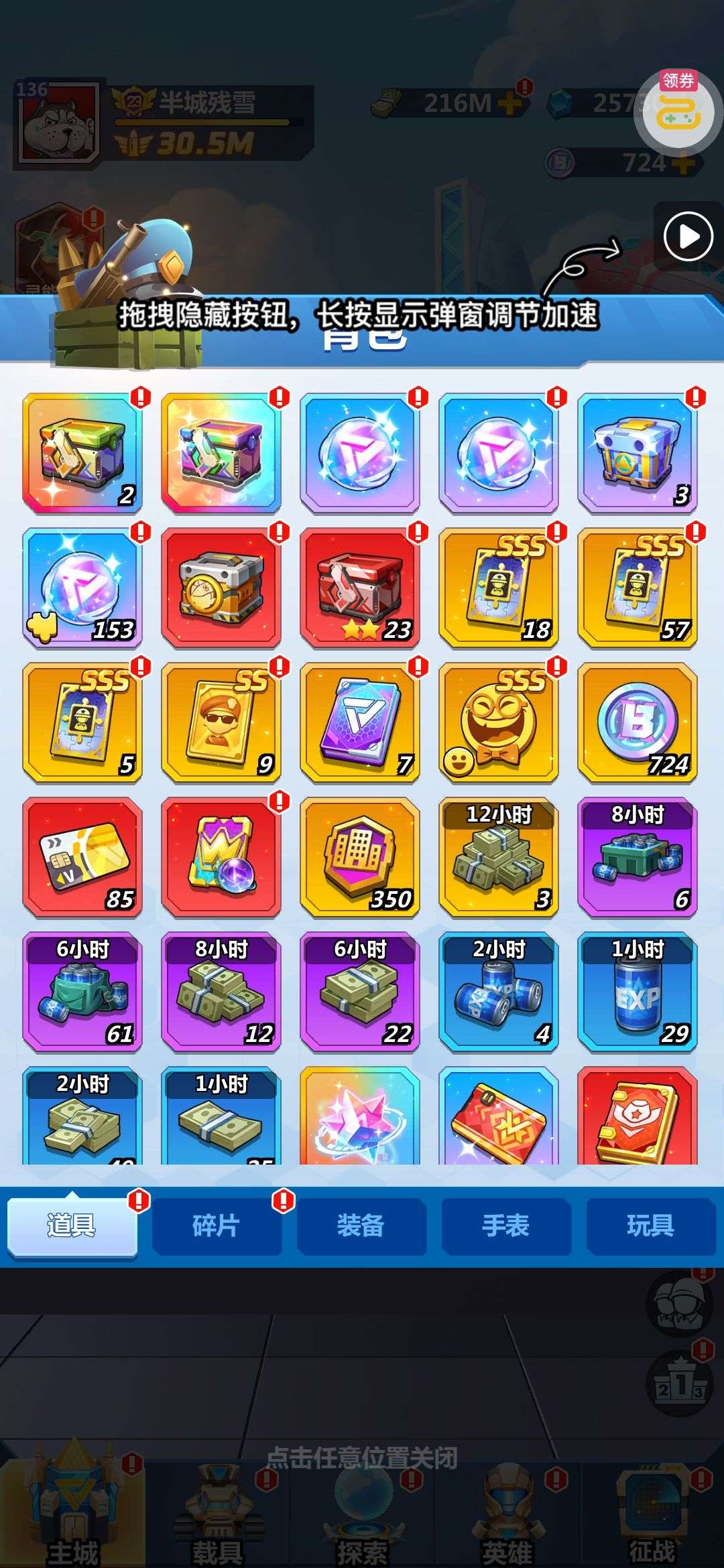Switch to the 碎片 tab

point(217,1226)
